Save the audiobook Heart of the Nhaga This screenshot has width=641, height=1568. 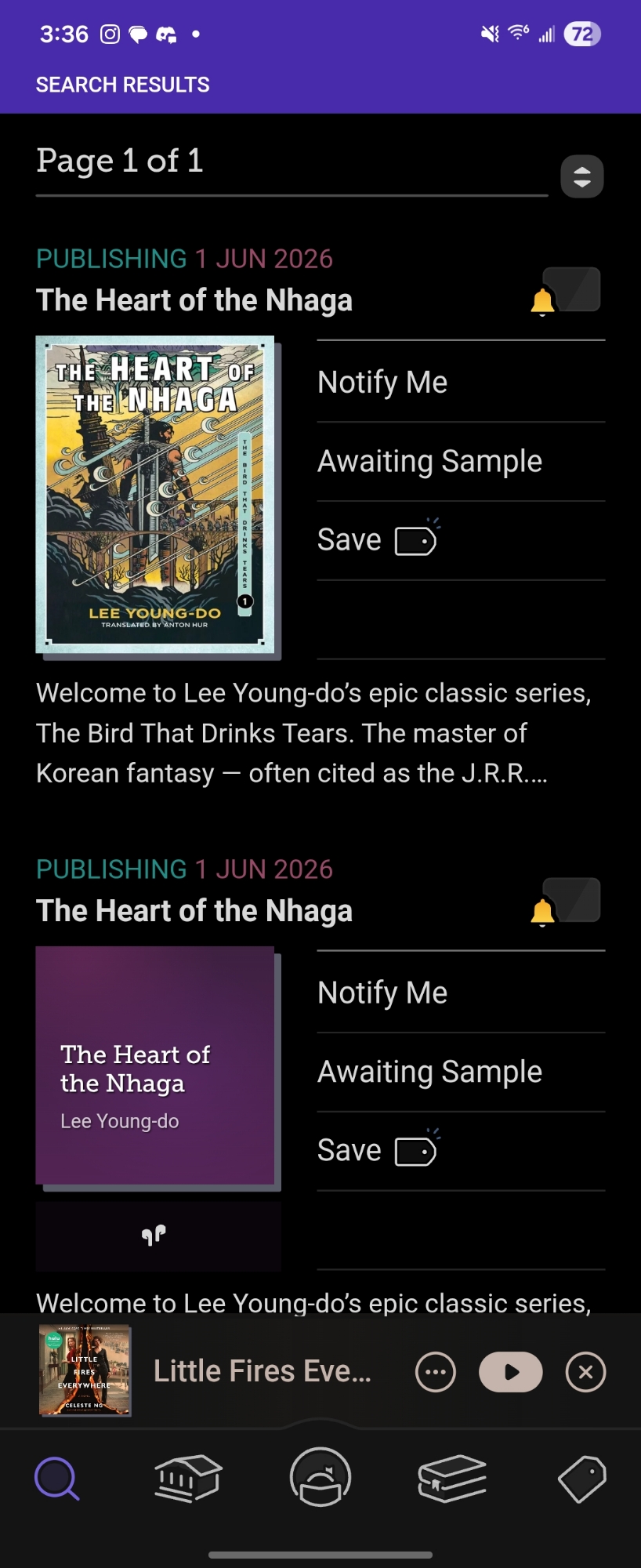click(378, 1151)
